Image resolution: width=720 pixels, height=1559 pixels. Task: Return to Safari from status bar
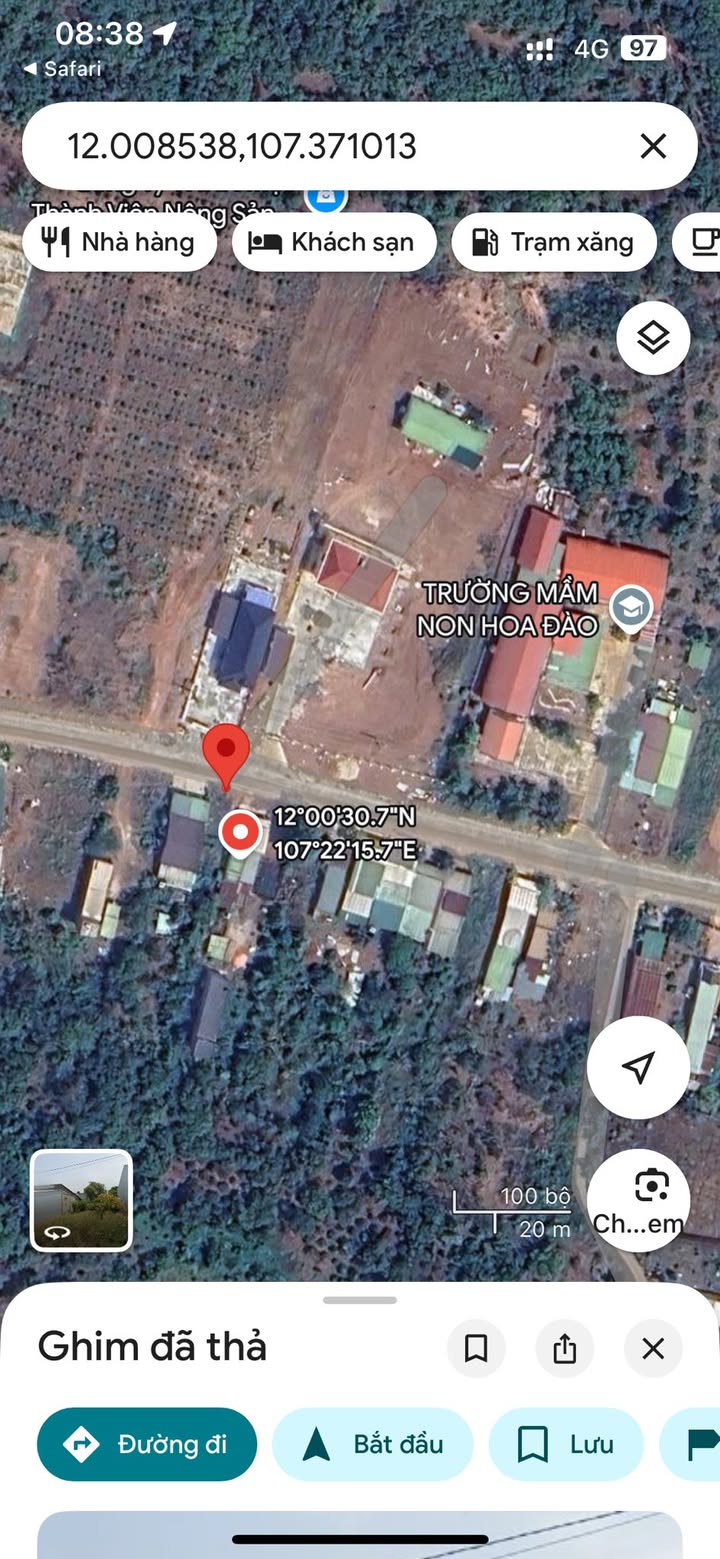62,69
